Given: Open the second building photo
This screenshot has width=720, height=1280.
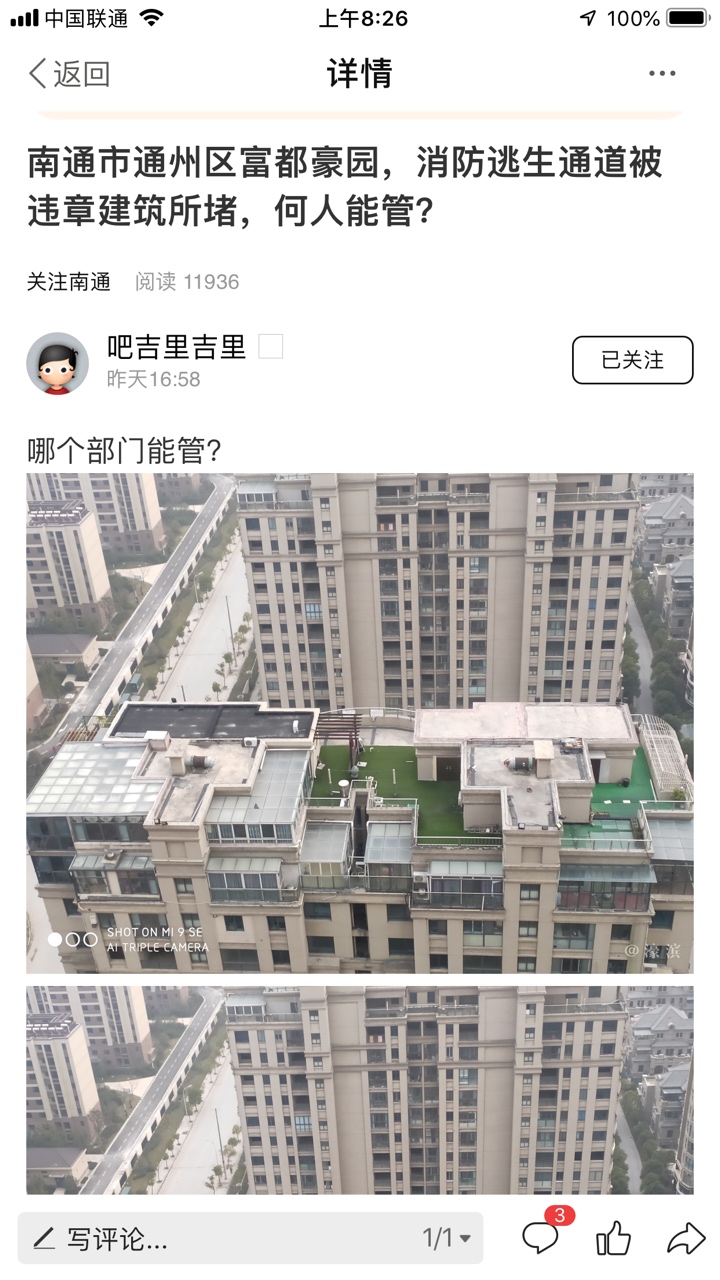Looking at the screenshot, I should pyautogui.click(x=360, y=1090).
